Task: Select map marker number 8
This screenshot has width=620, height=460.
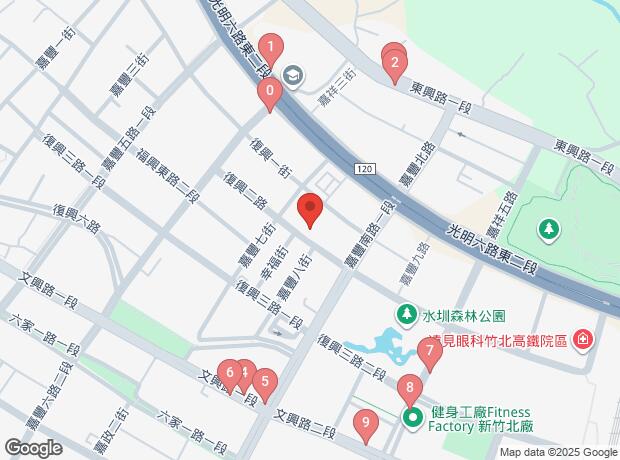Action: tap(408, 388)
